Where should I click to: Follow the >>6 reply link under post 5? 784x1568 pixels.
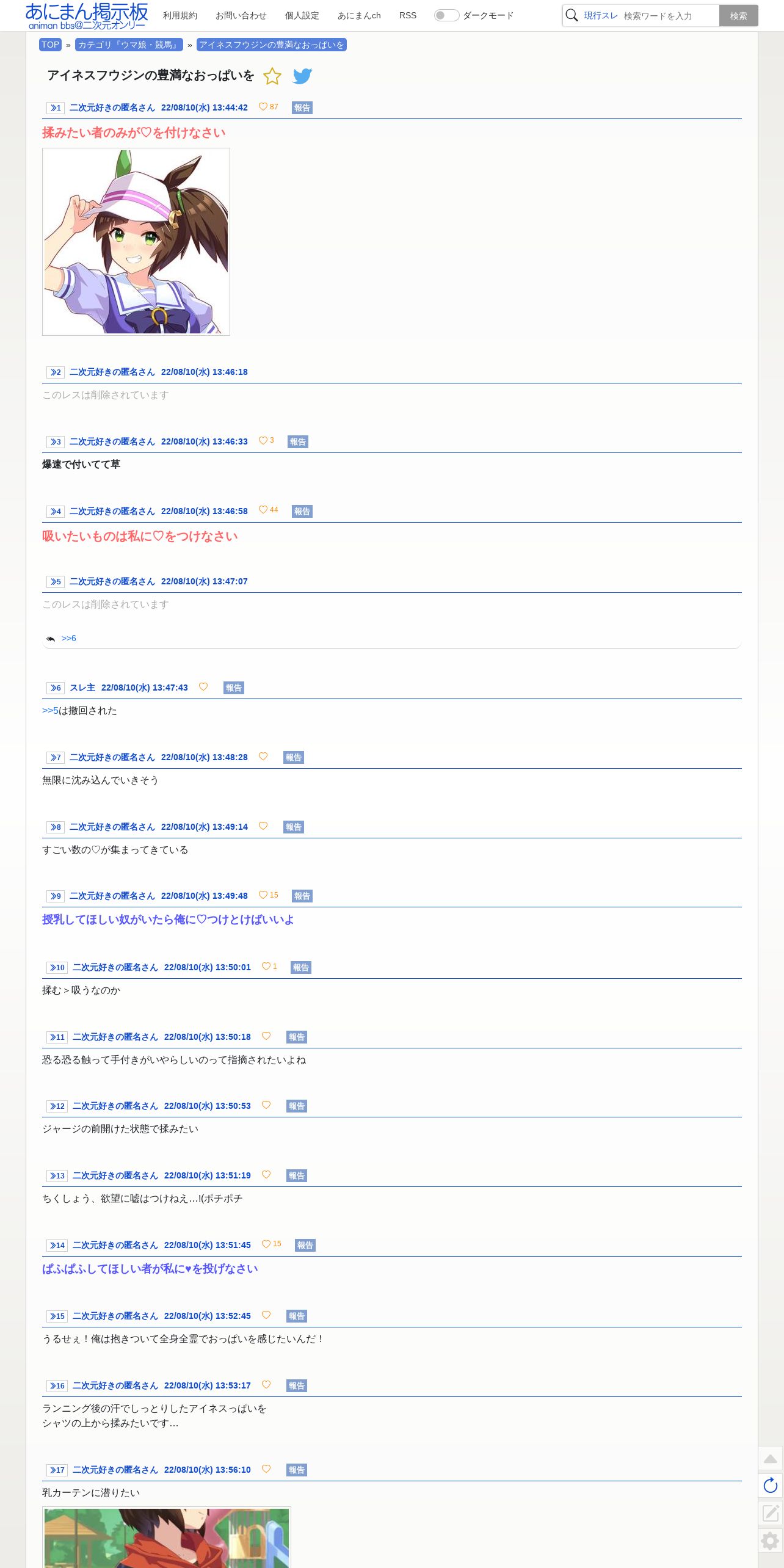point(69,639)
